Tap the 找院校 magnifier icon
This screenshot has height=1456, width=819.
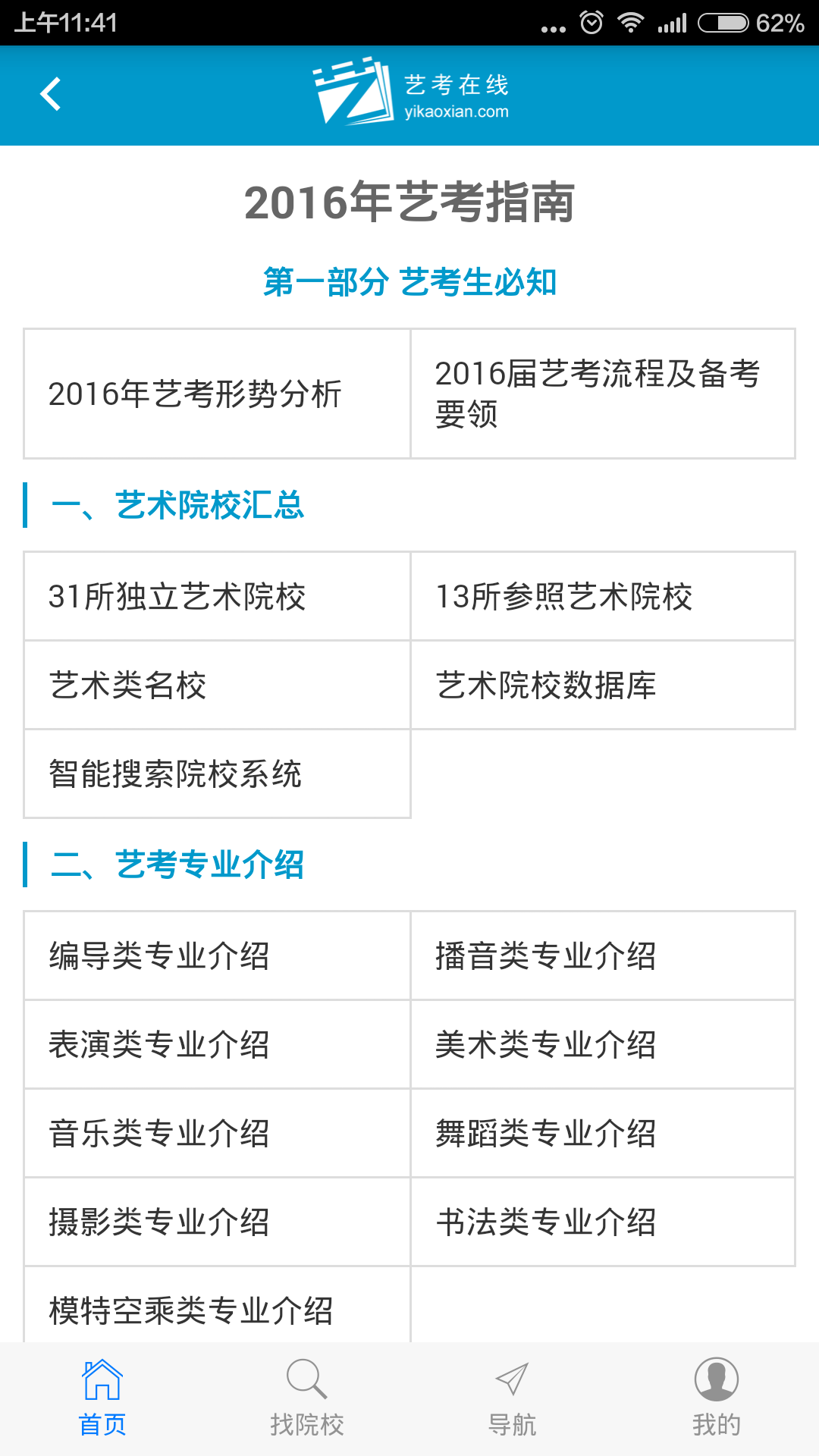click(x=307, y=1382)
